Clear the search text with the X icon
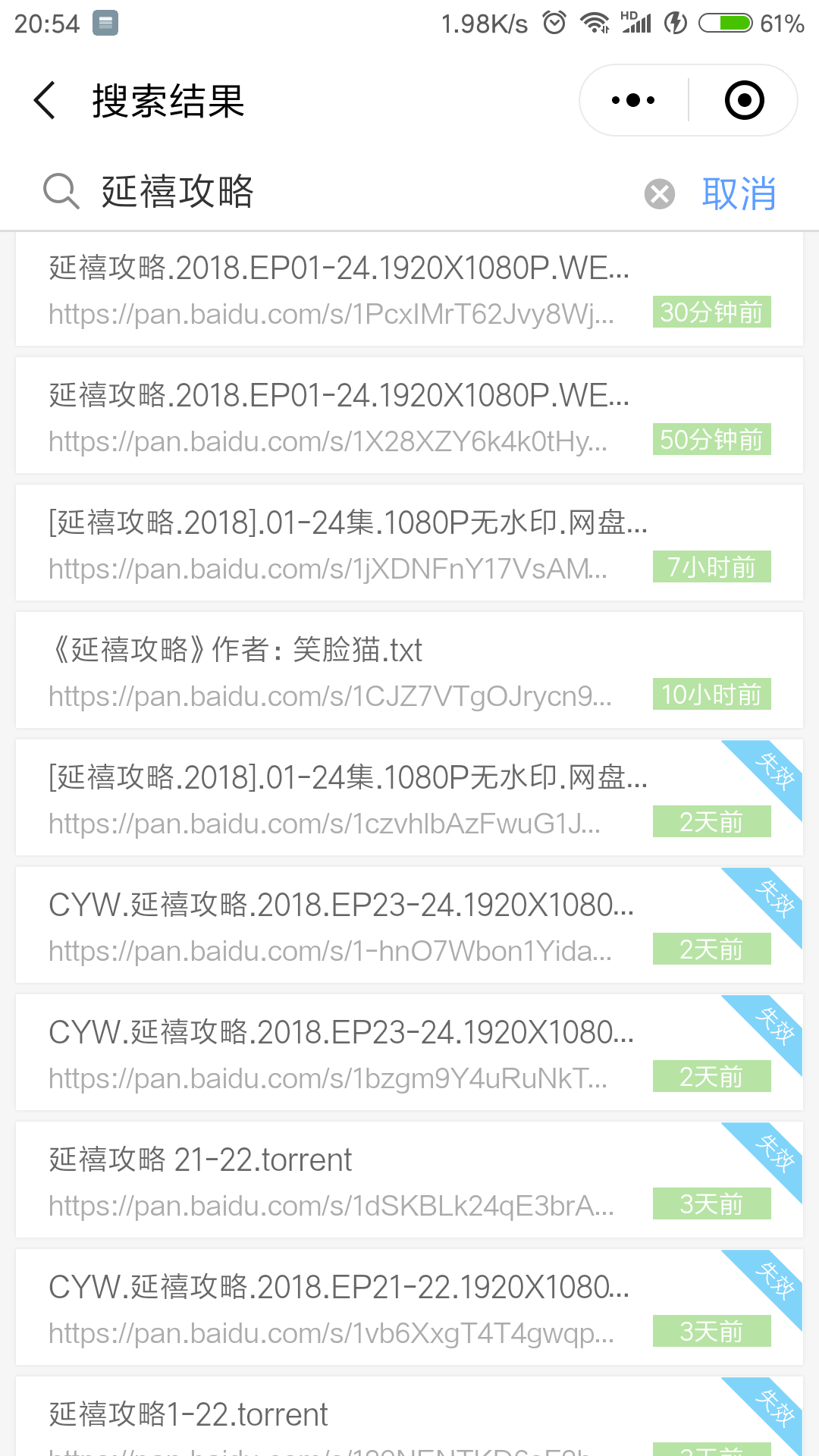 (660, 194)
